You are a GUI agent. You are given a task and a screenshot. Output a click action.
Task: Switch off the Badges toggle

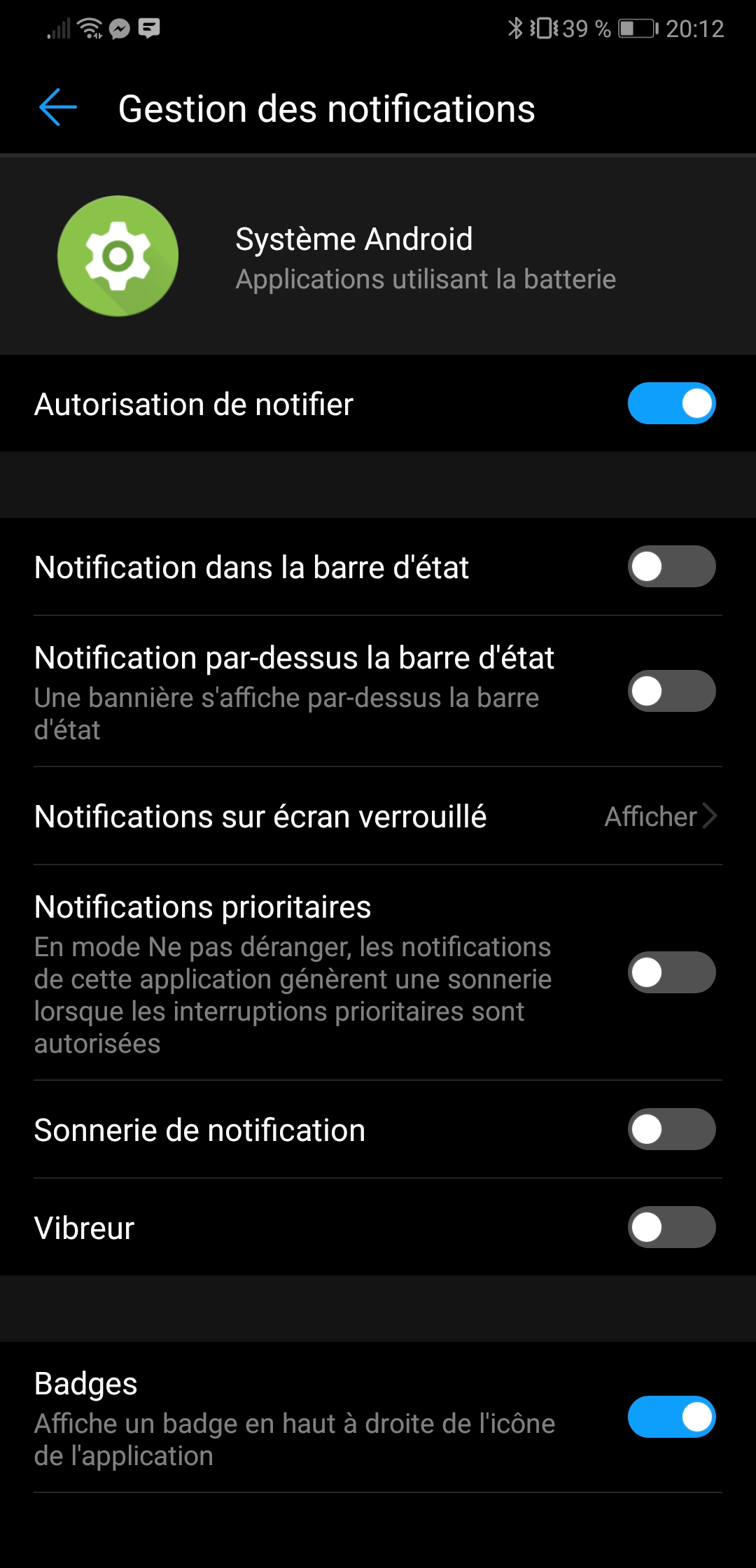(671, 1417)
